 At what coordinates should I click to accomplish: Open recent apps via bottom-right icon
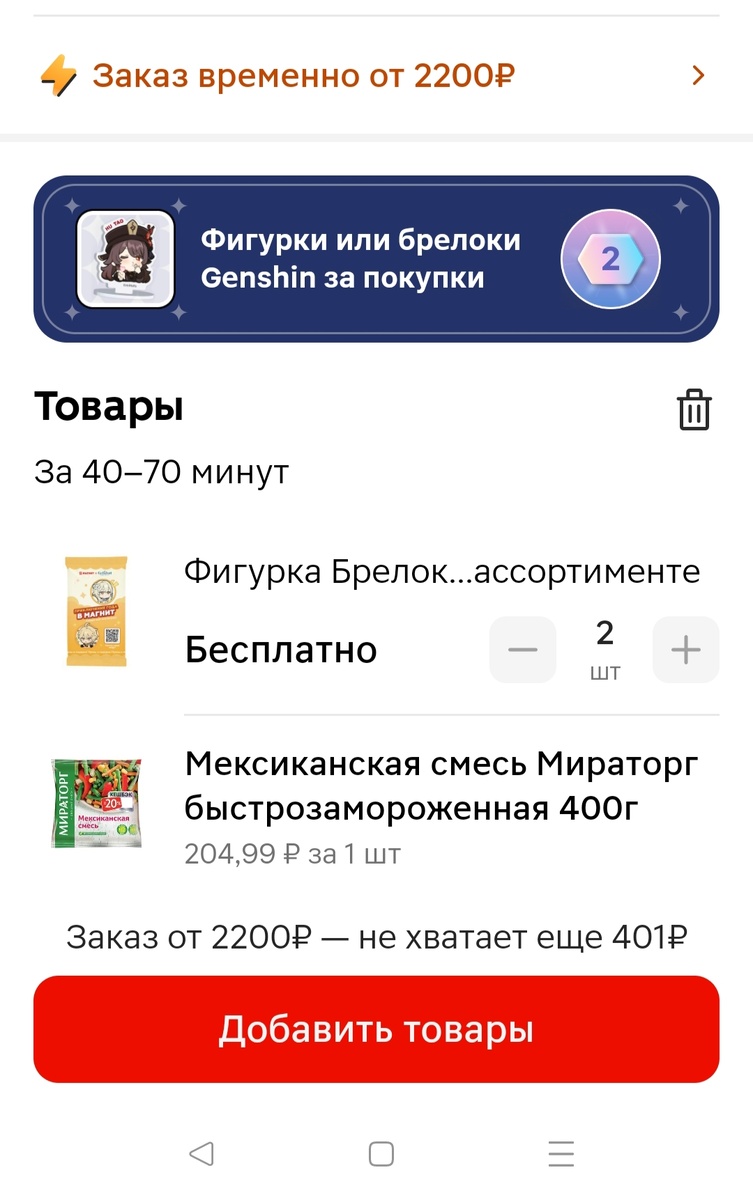click(x=560, y=1153)
